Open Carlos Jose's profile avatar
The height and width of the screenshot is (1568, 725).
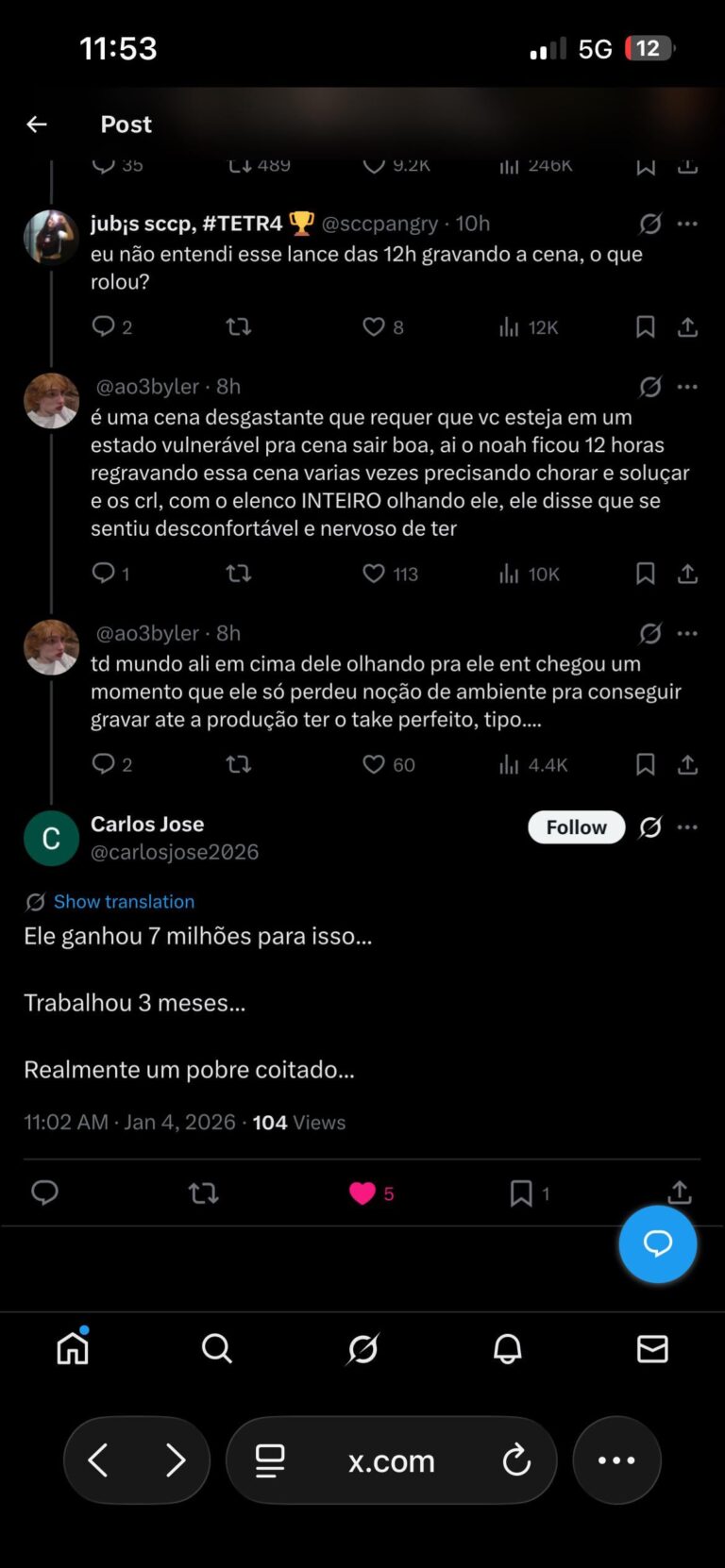(51, 838)
